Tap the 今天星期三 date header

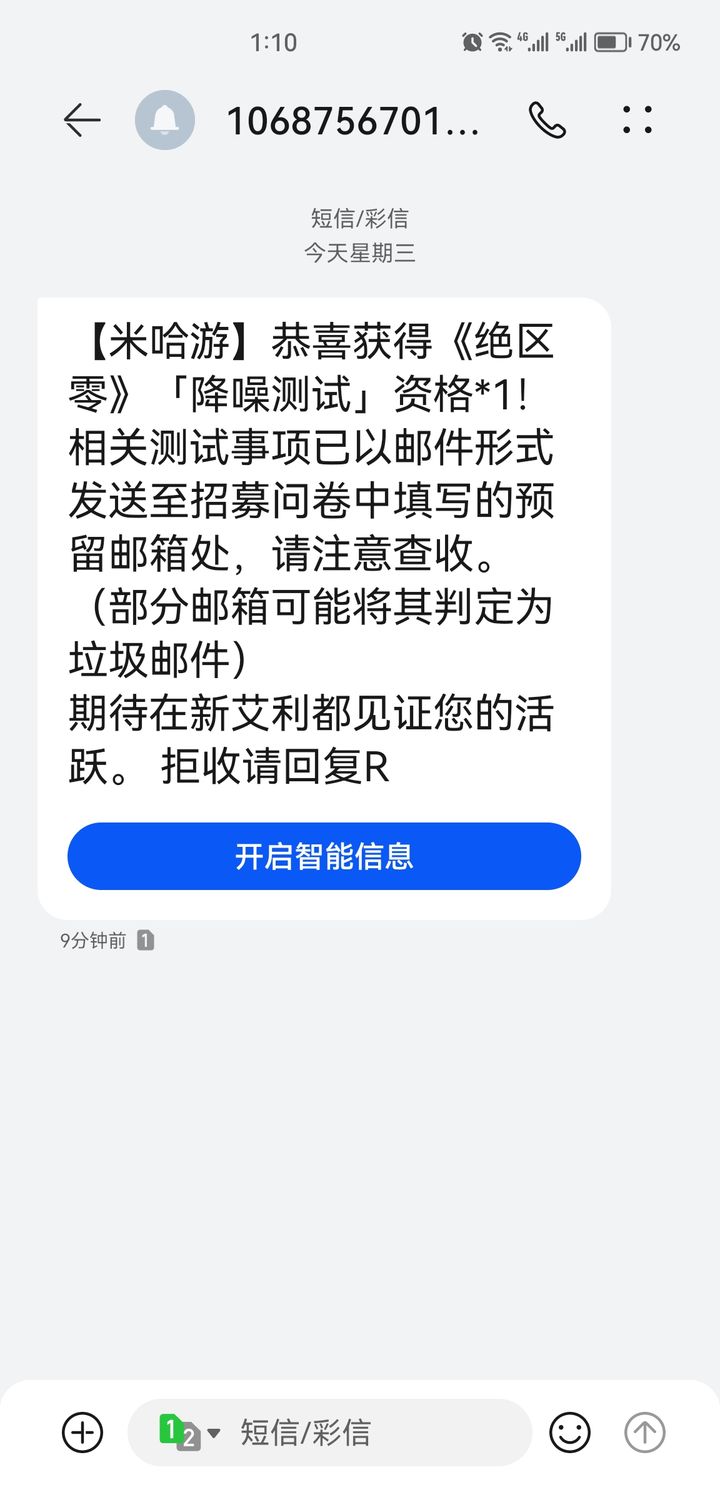click(x=359, y=254)
